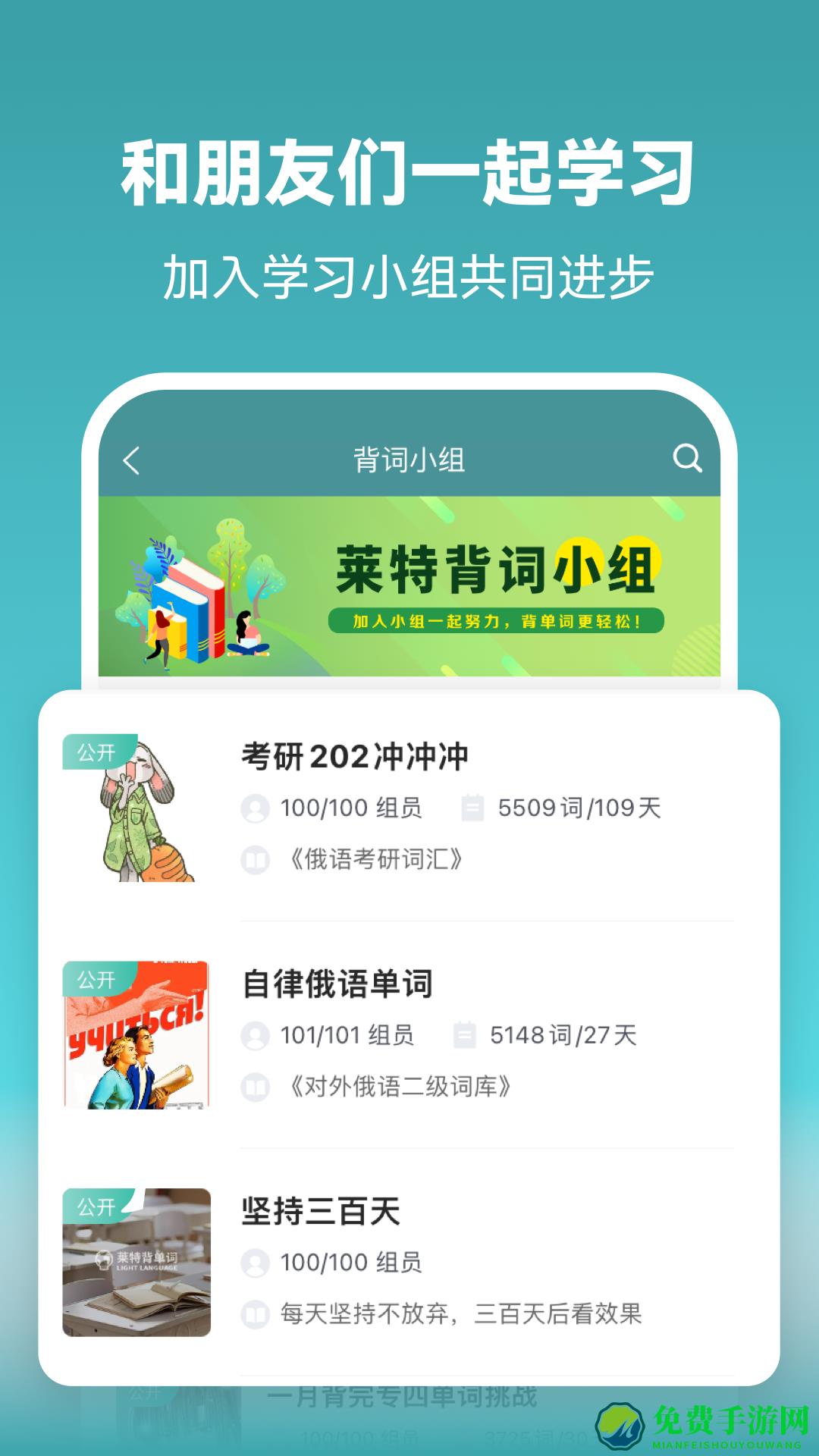Click the calendar icon beside 5509词/109天
This screenshot has height=1456, width=819.
474,809
